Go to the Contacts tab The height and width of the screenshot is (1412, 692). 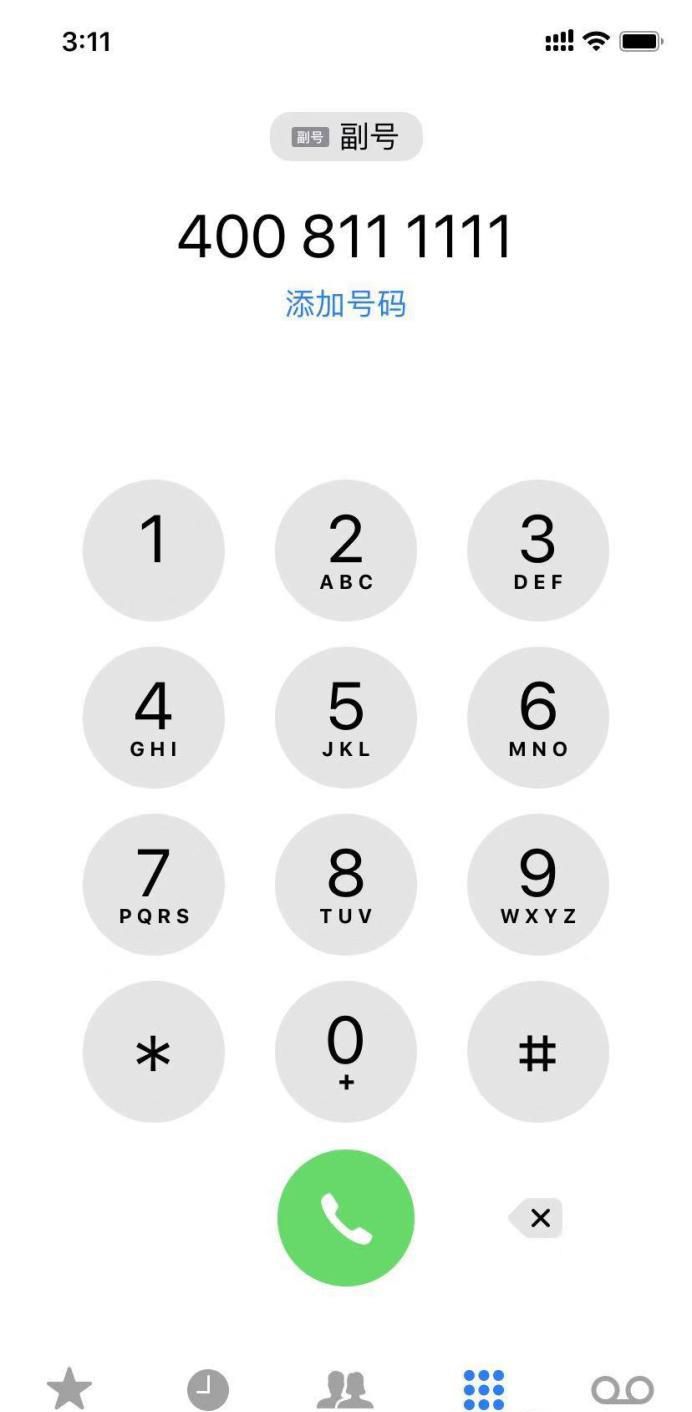[x=345, y=1390]
